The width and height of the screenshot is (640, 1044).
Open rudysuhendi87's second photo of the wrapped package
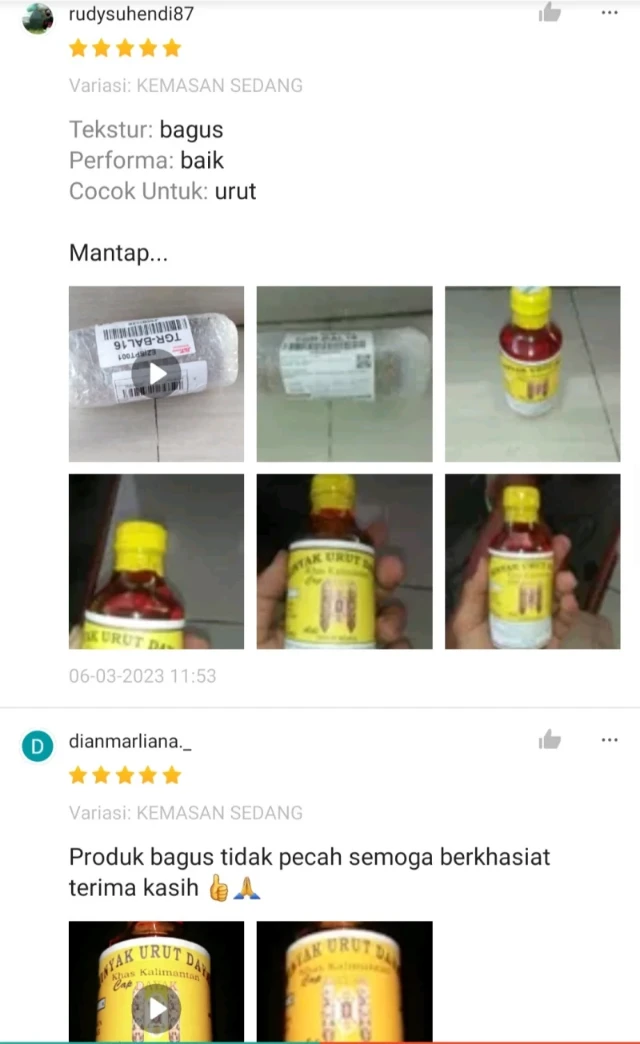pyautogui.click(x=344, y=374)
